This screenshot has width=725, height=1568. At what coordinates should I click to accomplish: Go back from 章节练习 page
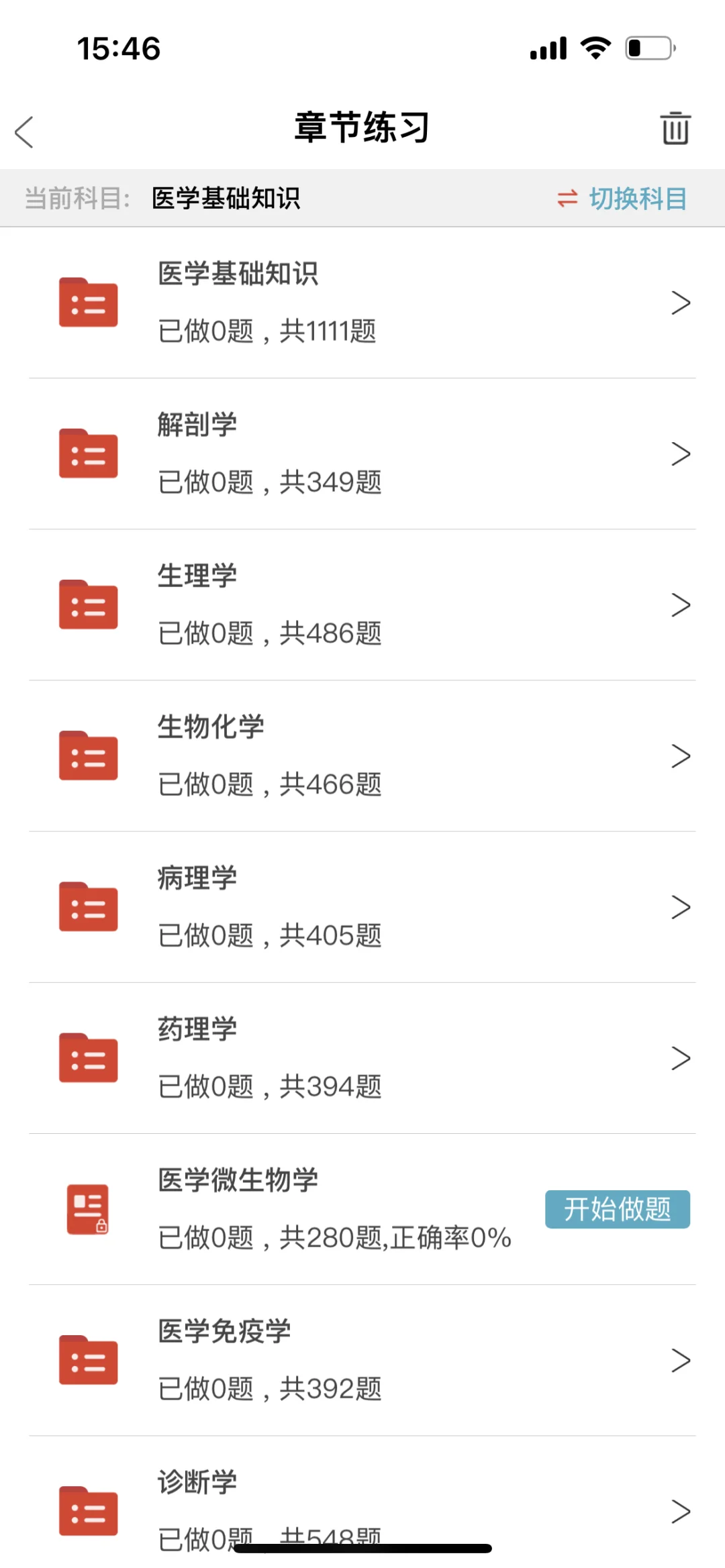tap(25, 132)
